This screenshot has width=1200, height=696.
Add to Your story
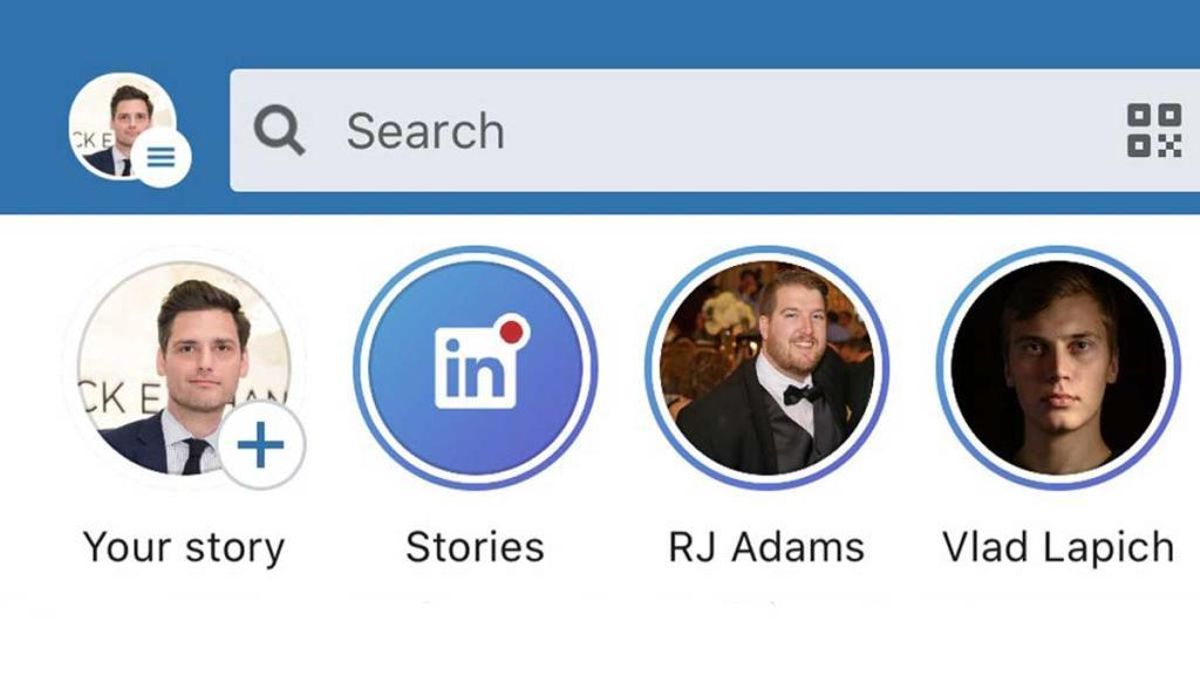point(260,446)
